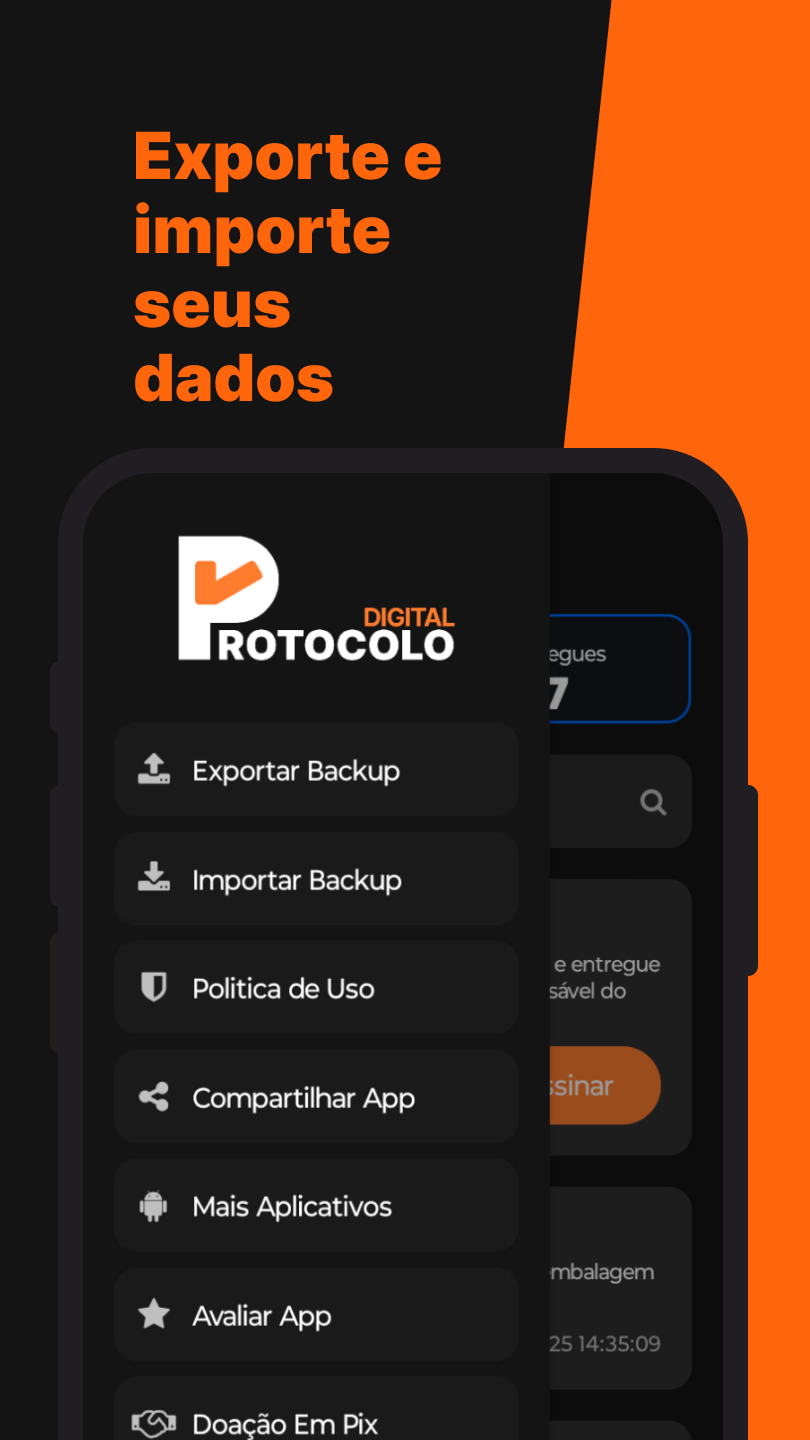Viewport: 810px width, 1440px height.
Task: Open the Importar Backup menu entry
Action: (x=296, y=880)
